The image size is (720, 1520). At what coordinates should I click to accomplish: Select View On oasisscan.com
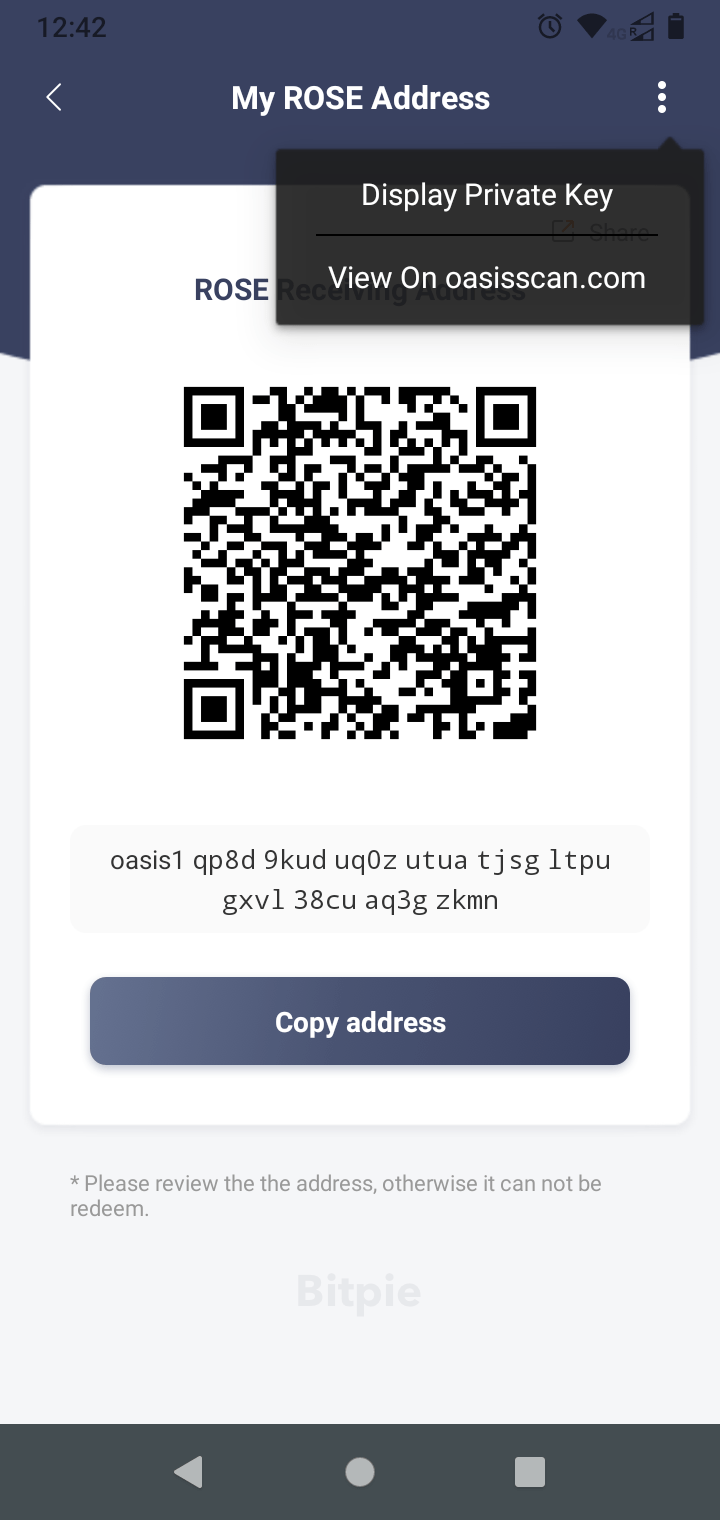[485, 277]
